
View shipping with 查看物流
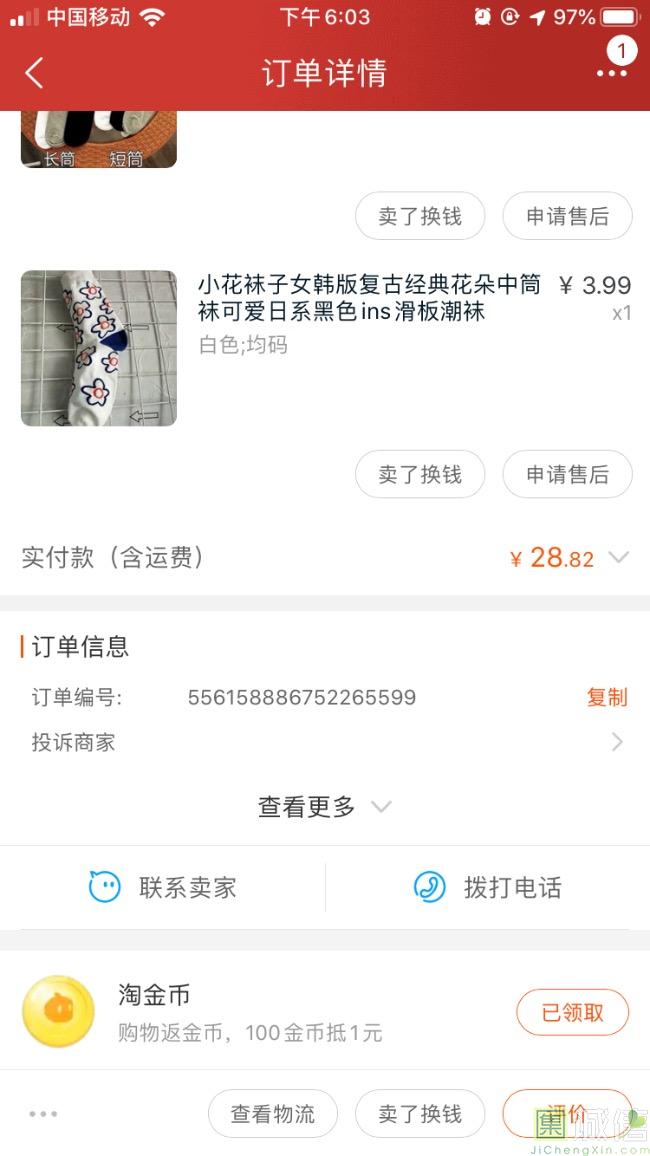[x=273, y=1114]
